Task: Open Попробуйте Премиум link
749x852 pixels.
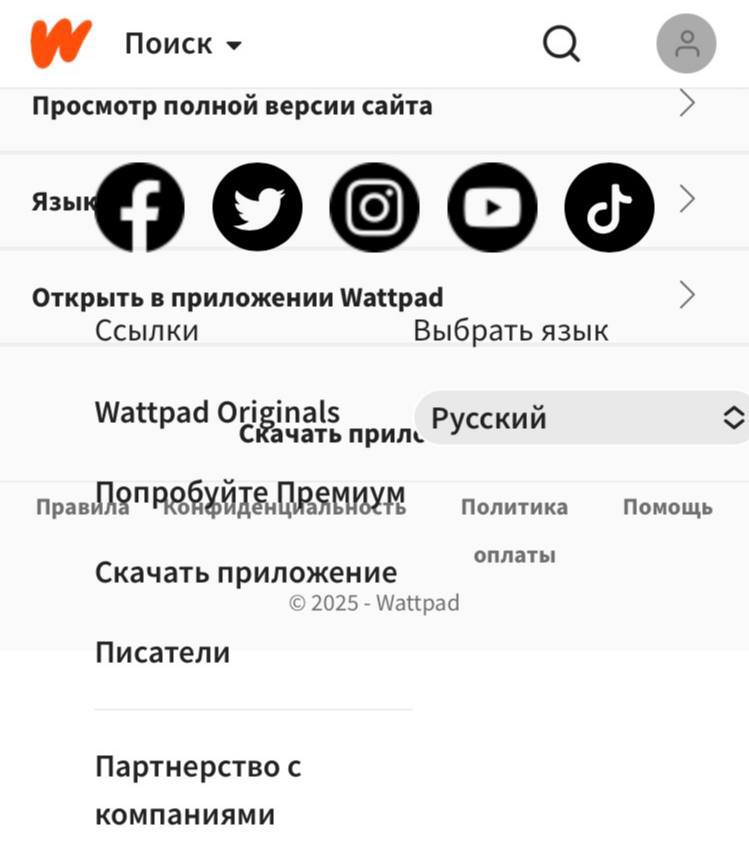Action: pos(250,492)
